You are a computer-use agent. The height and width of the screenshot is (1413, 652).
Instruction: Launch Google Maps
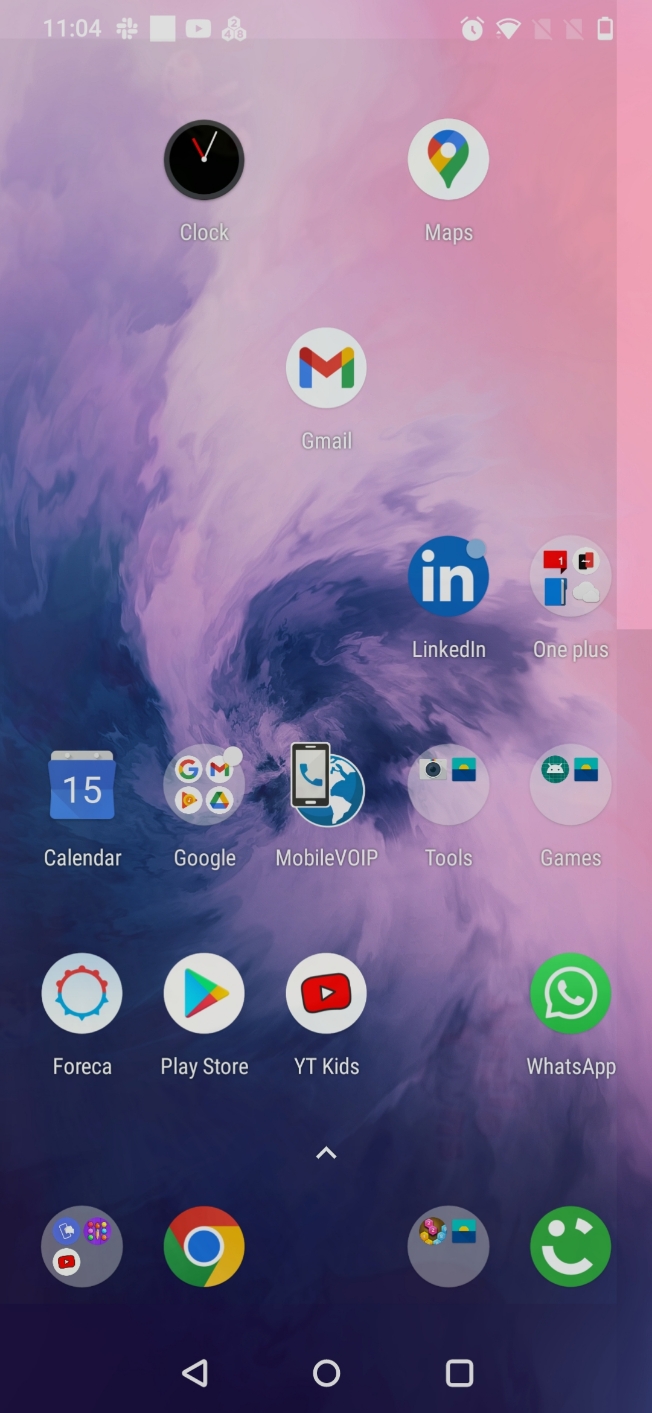pyautogui.click(x=448, y=160)
